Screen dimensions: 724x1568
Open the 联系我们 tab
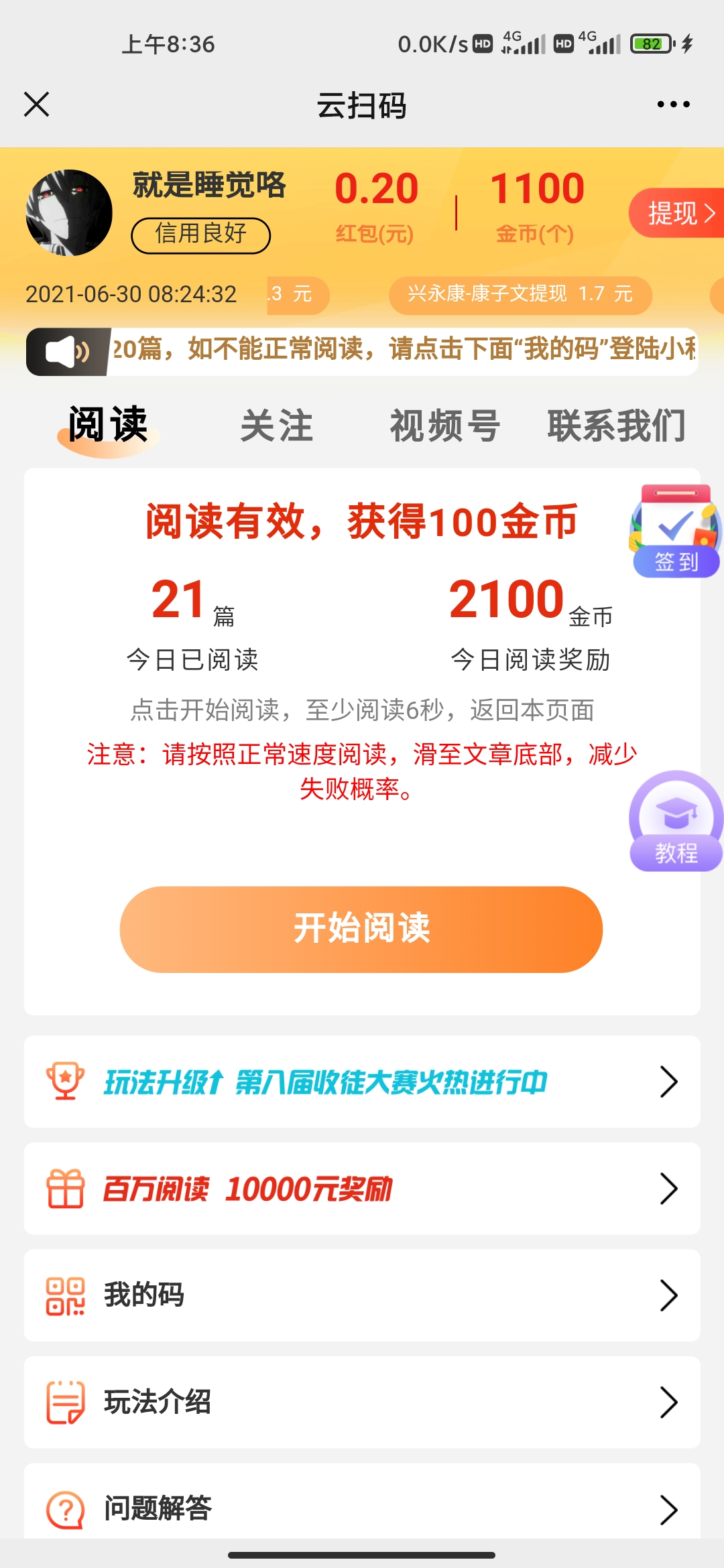617,426
